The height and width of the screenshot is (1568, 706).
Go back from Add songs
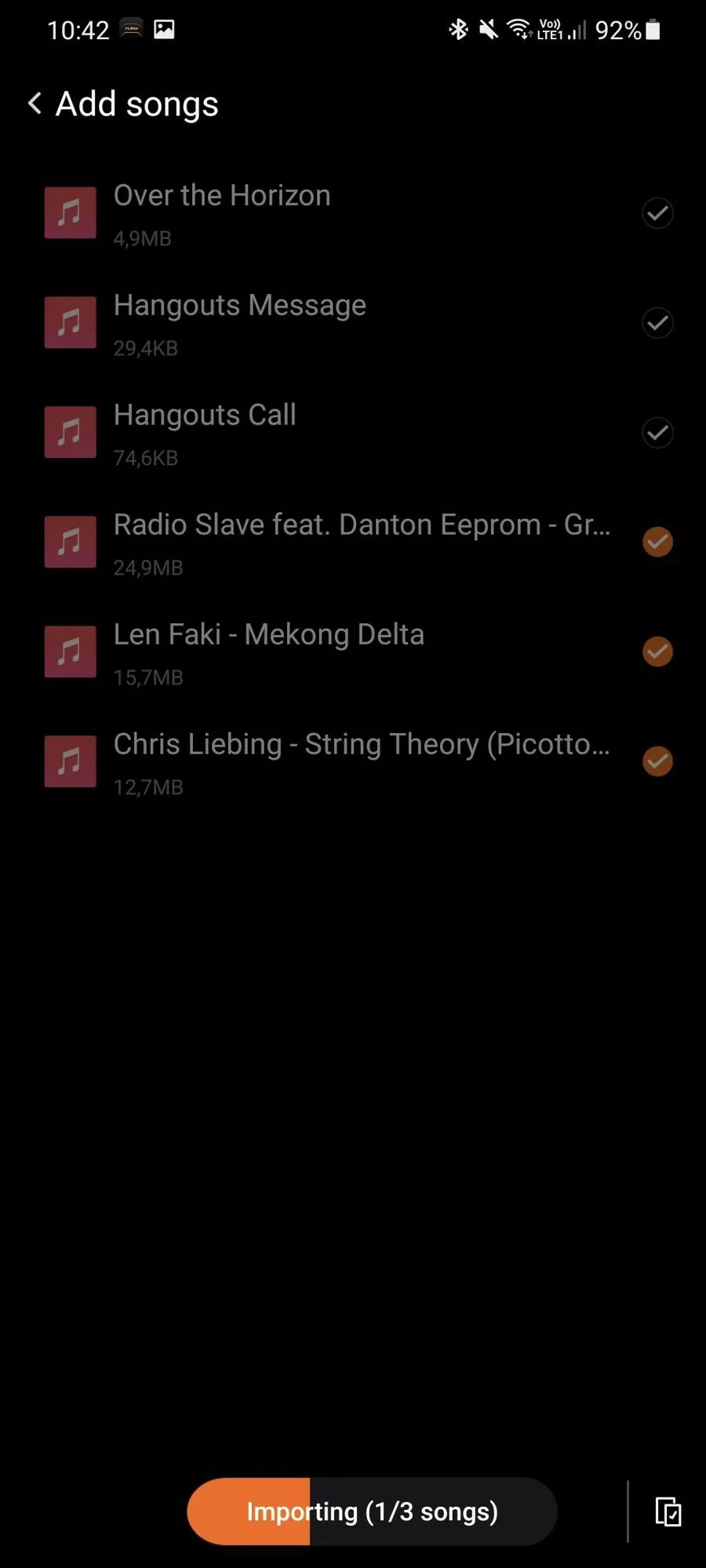click(x=35, y=103)
